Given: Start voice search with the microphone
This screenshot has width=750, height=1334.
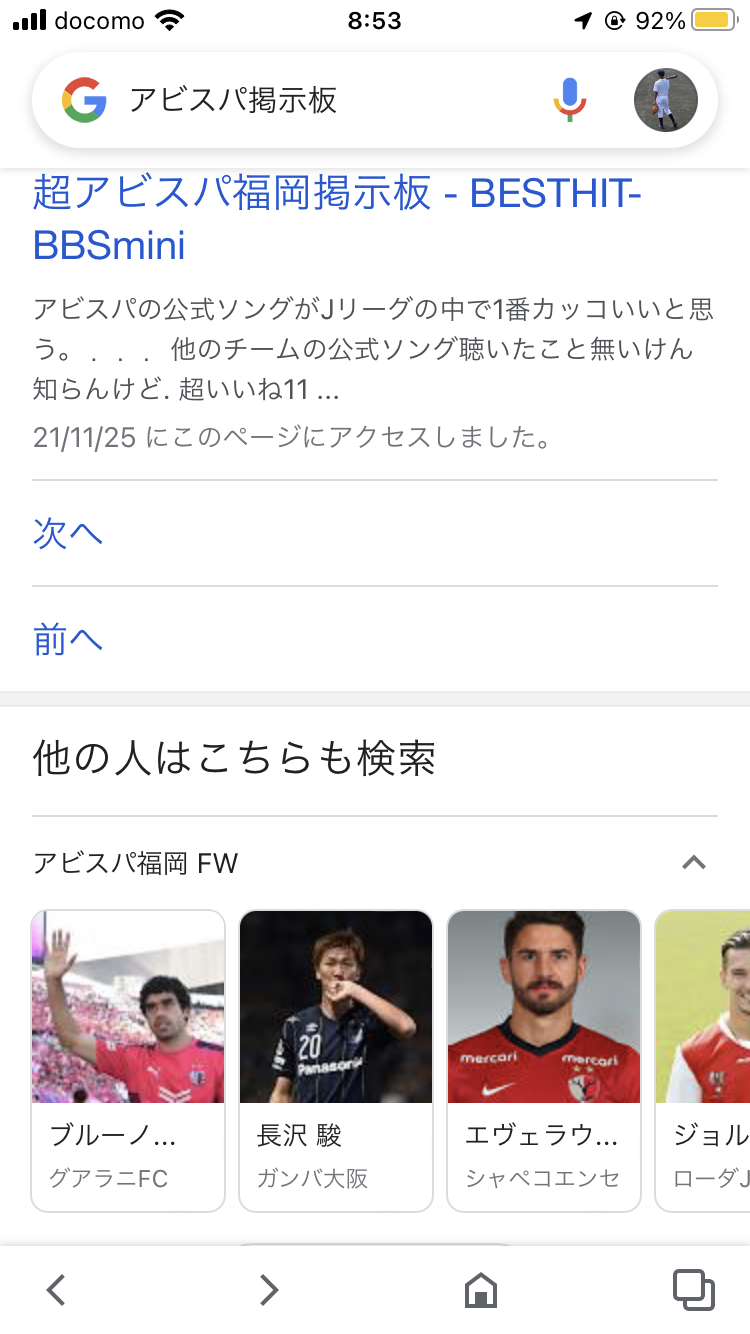Looking at the screenshot, I should coord(570,100).
